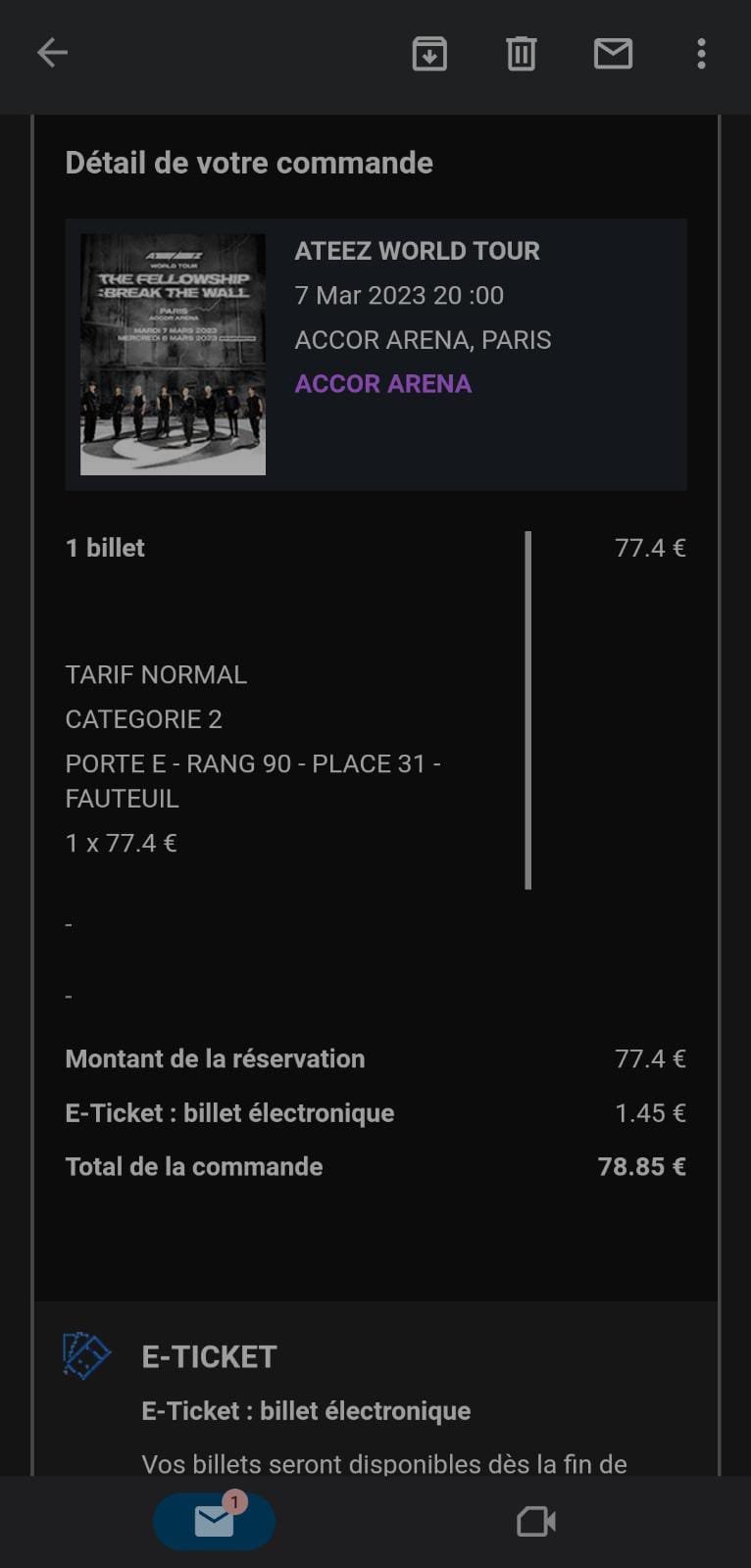
Task: Delete this email with the trash icon
Action: [522, 54]
